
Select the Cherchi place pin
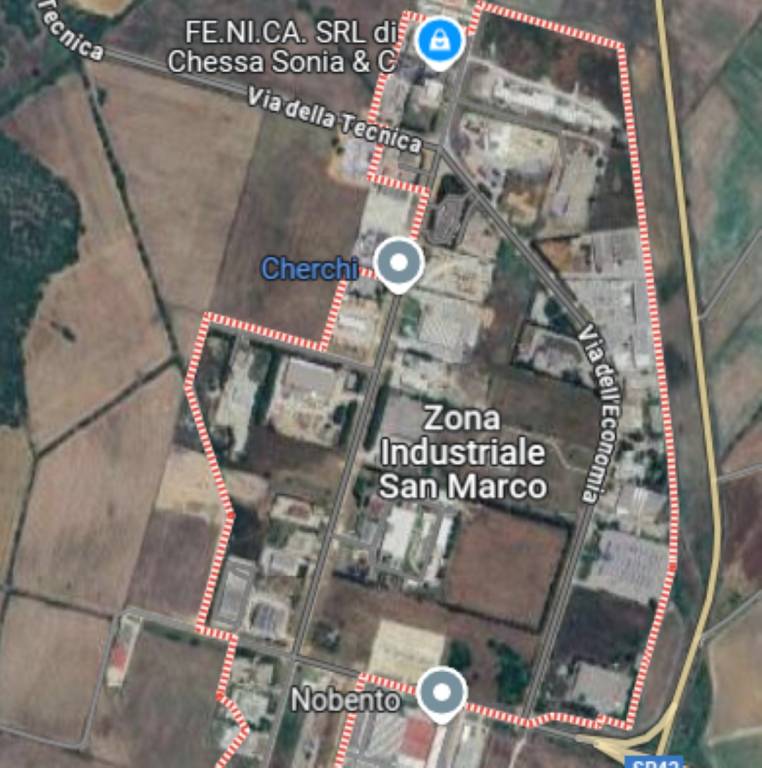(400, 264)
